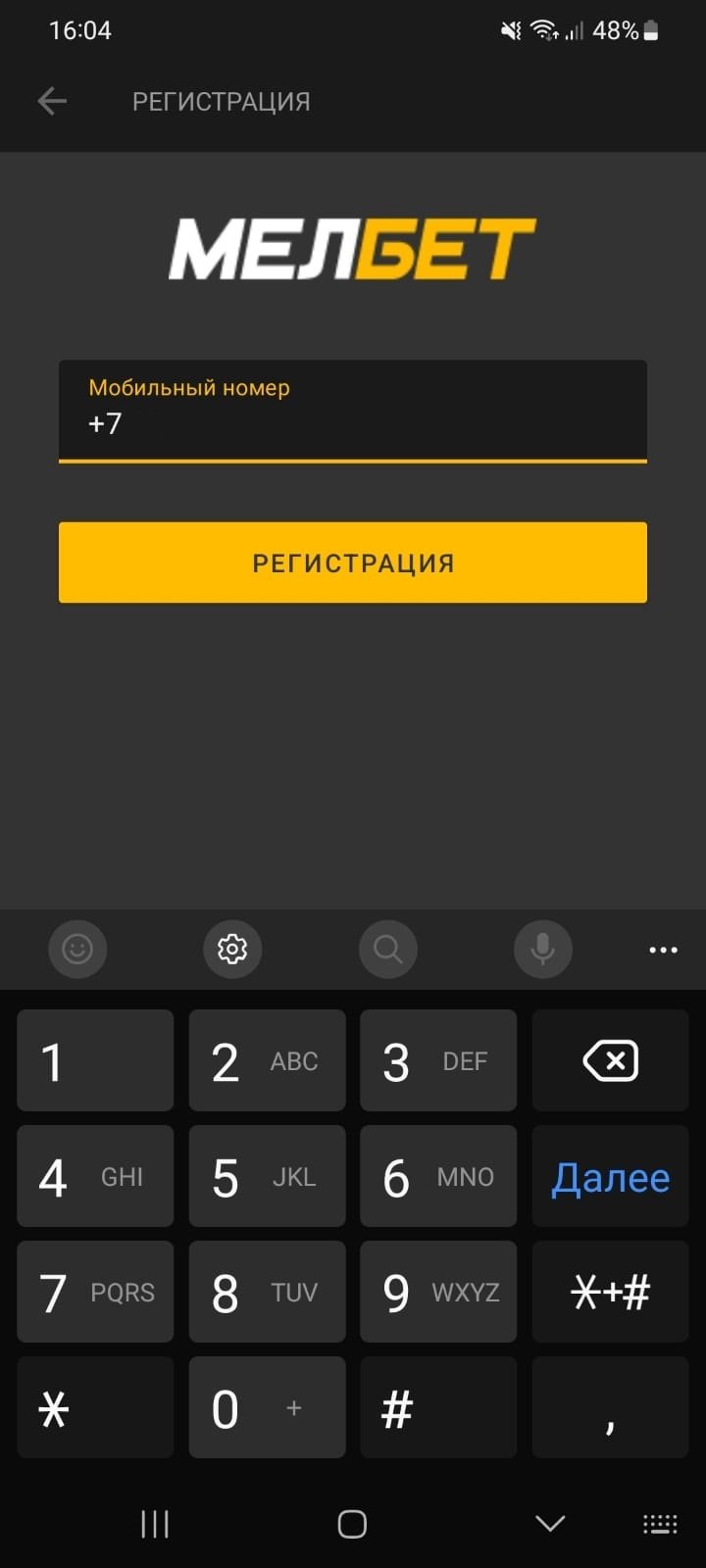
Task: Hide the keyboard with the down chevron
Action: (x=550, y=1523)
